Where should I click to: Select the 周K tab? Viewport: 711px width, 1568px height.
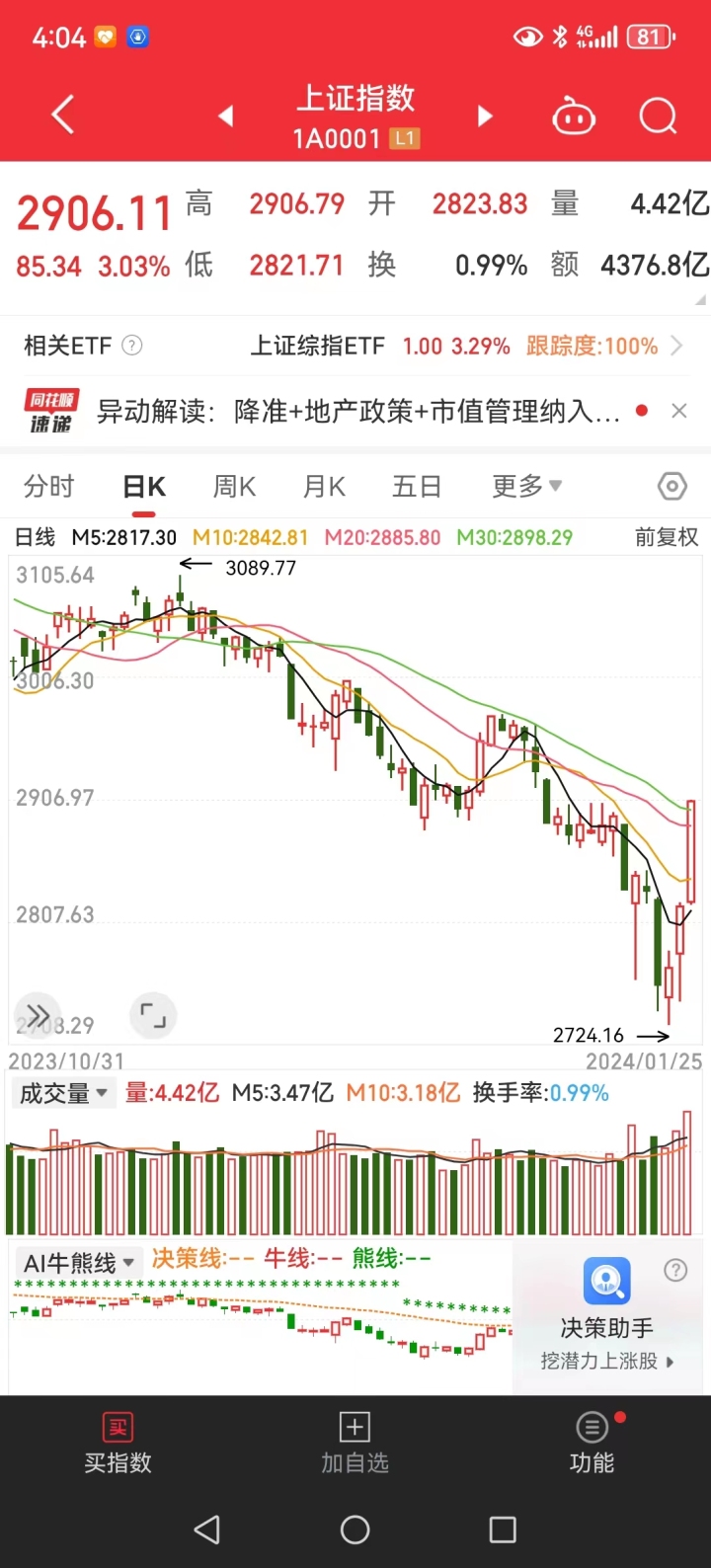234,487
